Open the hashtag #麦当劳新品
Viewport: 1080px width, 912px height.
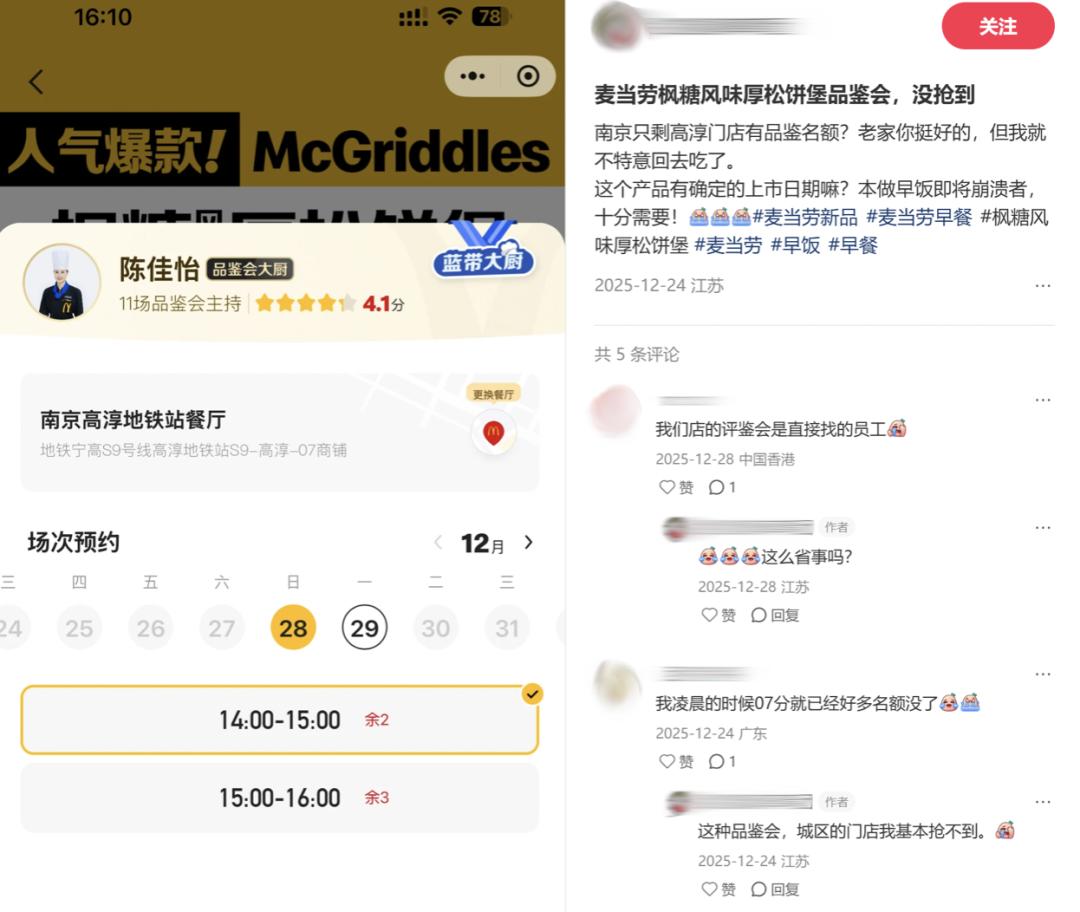(805, 217)
